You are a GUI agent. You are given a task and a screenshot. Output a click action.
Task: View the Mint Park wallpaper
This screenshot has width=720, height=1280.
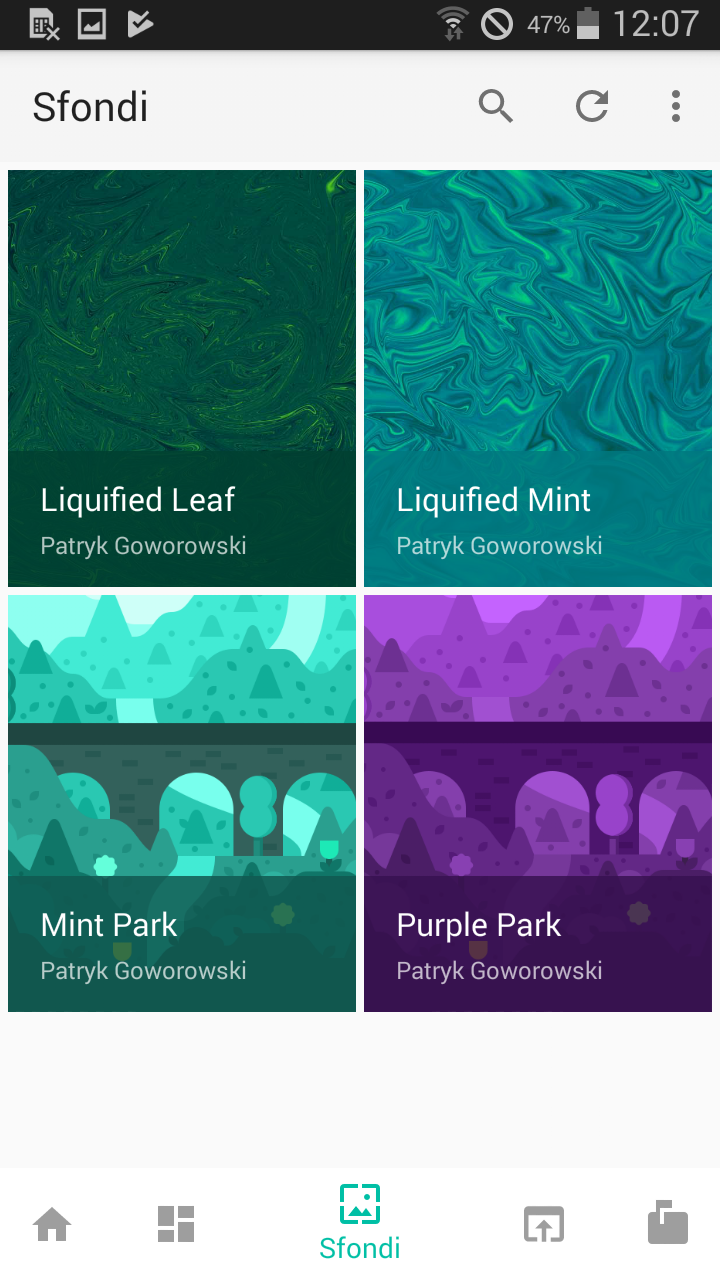[x=182, y=803]
